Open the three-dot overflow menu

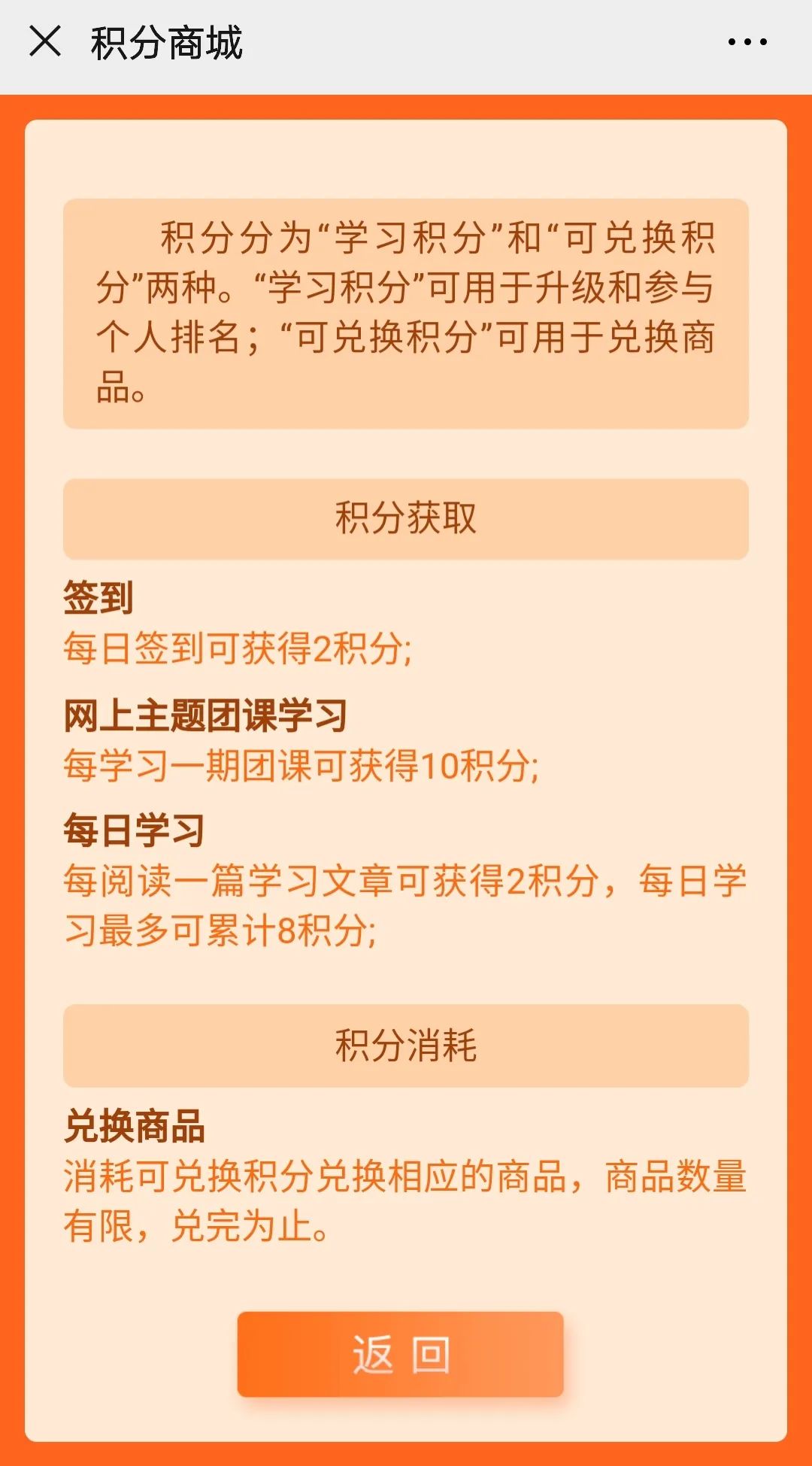747,42
